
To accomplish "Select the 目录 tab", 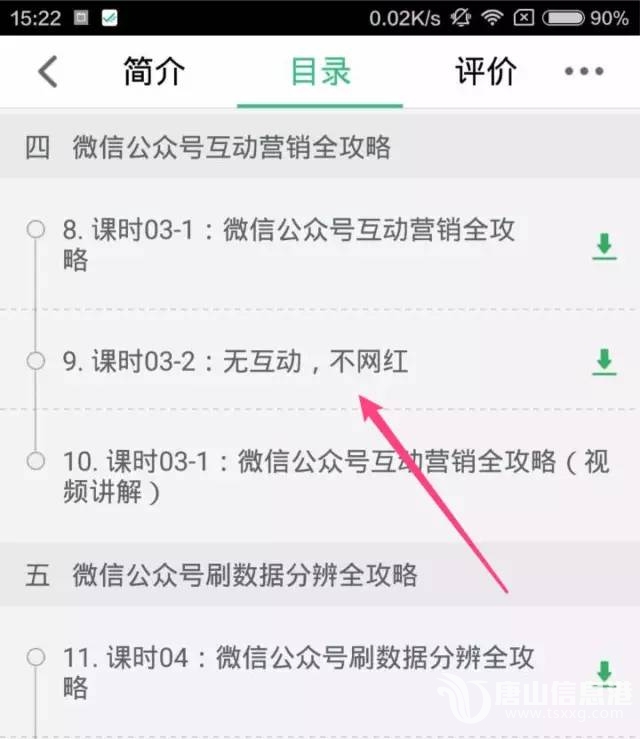I will (x=320, y=72).
